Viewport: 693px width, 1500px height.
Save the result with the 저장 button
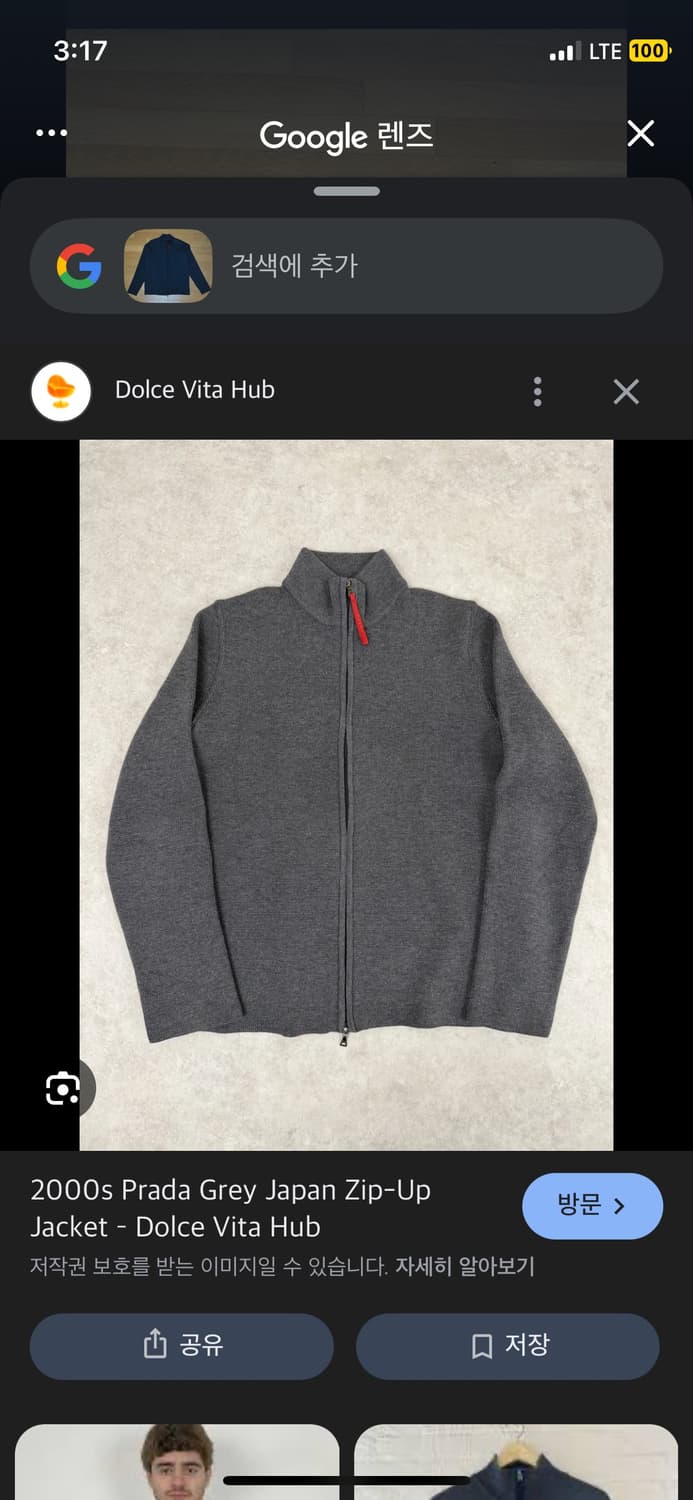pyautogui.click(x=508, y=1345)
